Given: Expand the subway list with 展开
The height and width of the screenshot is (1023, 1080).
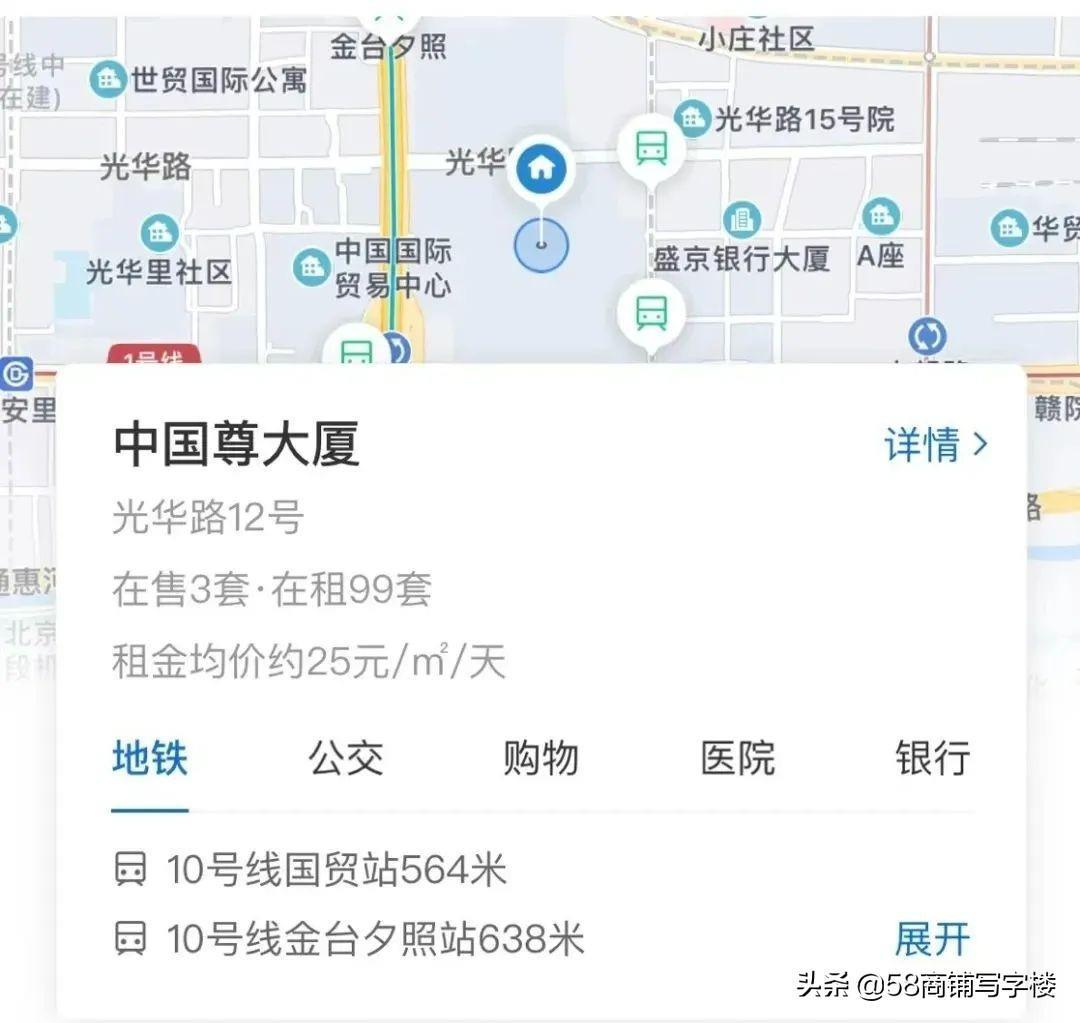Looking at the screenshot, I should (932, 940).
